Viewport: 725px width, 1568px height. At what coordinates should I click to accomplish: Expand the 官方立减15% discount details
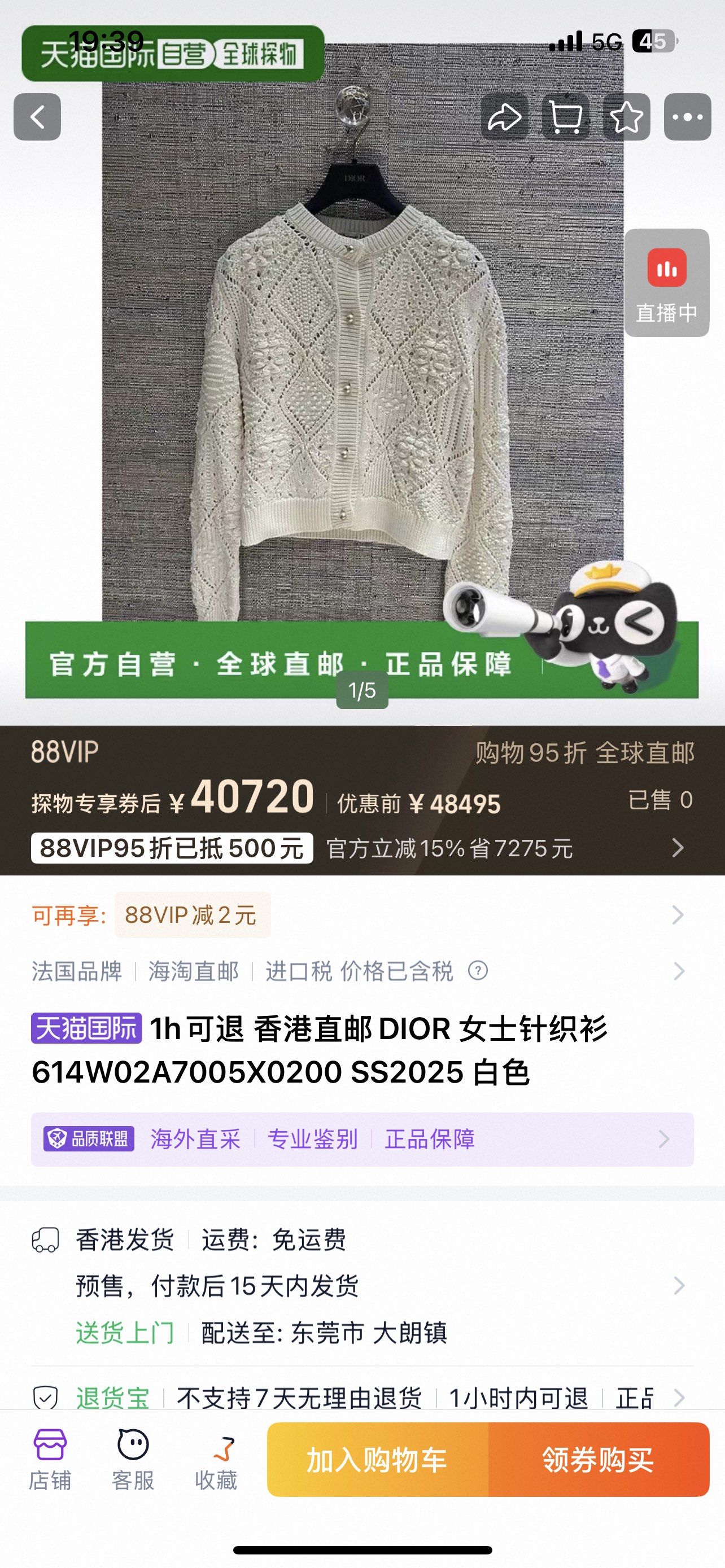point(677,847)
